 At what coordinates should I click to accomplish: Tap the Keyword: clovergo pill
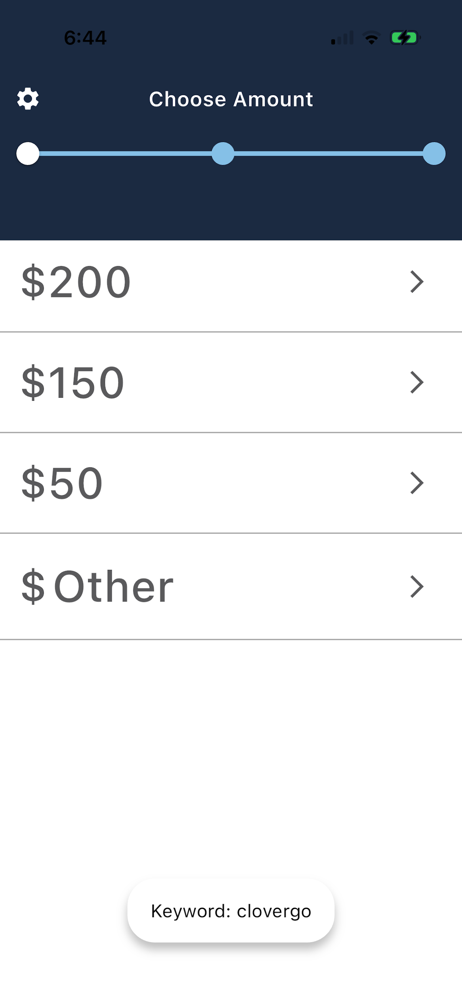(231, 911)
